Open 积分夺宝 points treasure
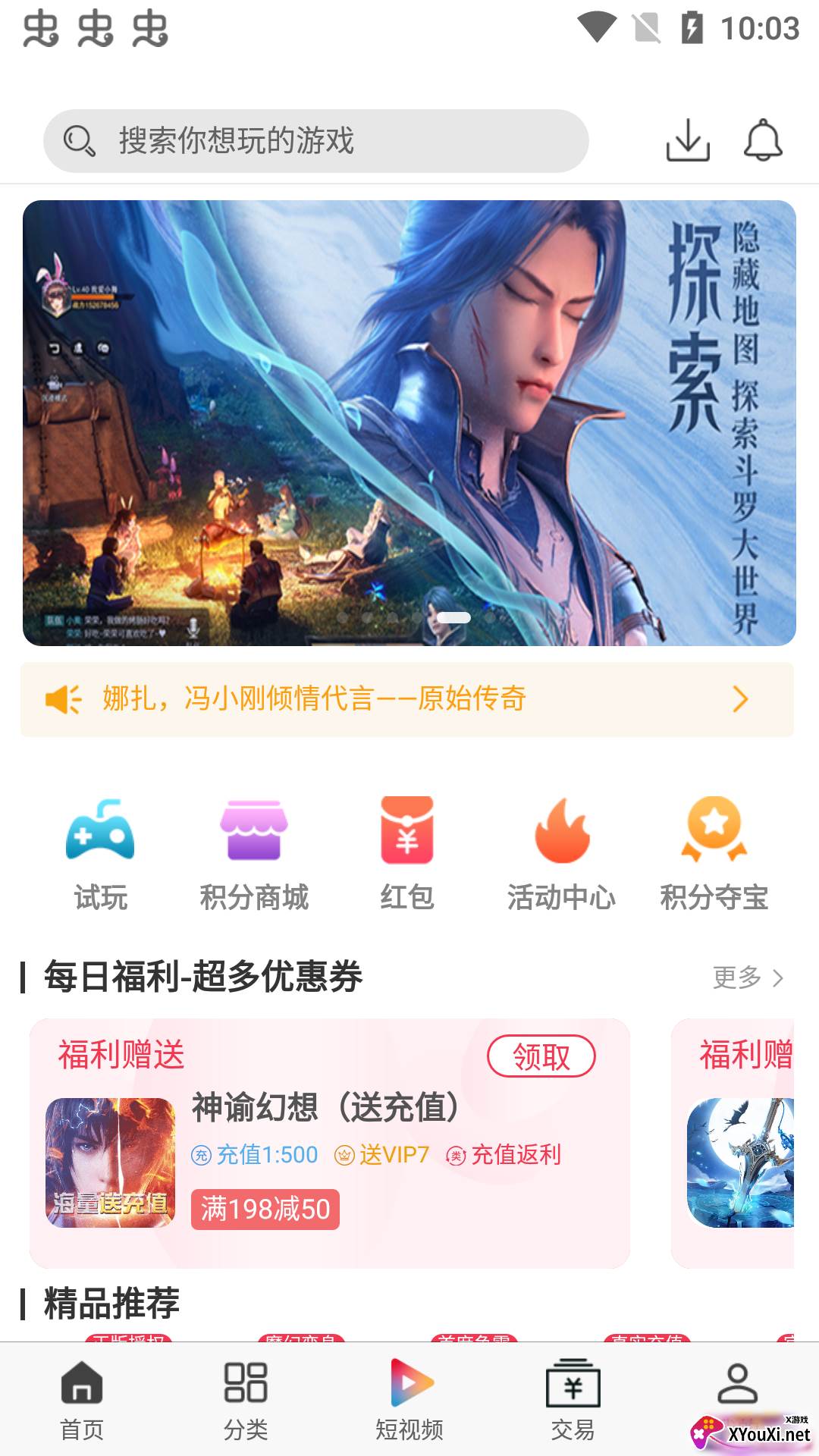819x1456 pixels. pos(714,854)
